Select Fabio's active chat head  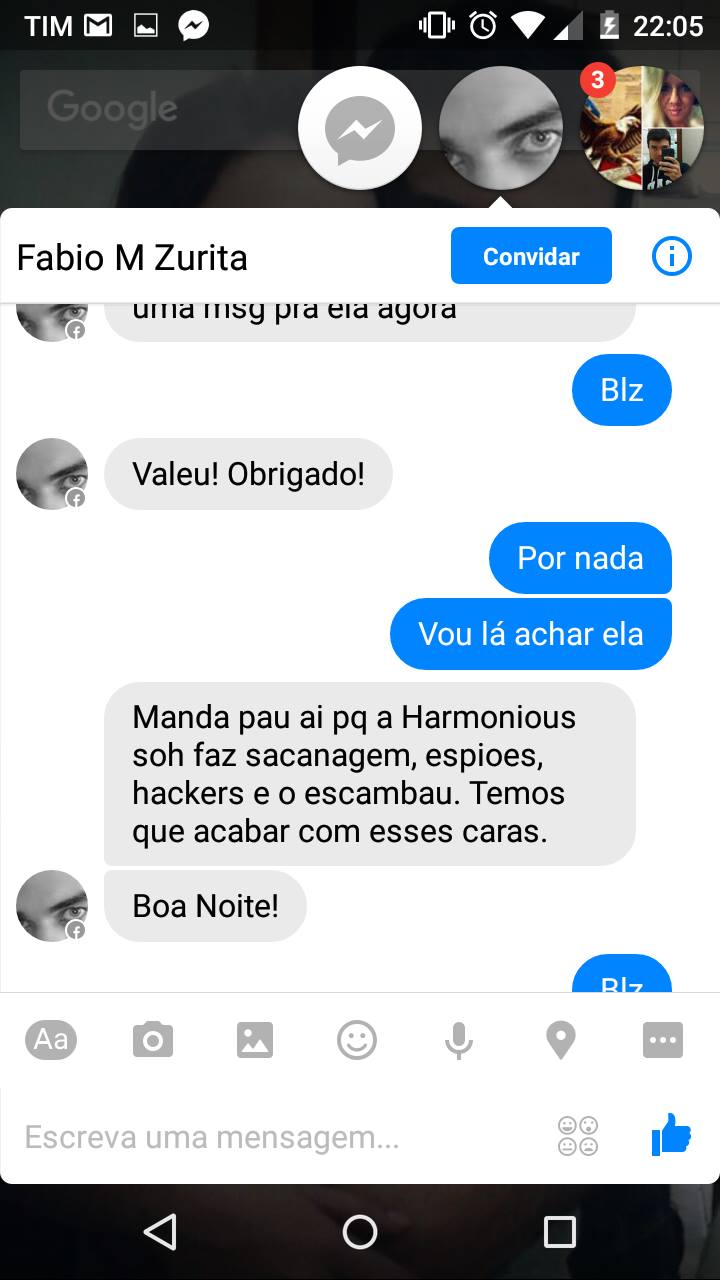[500, 128]
